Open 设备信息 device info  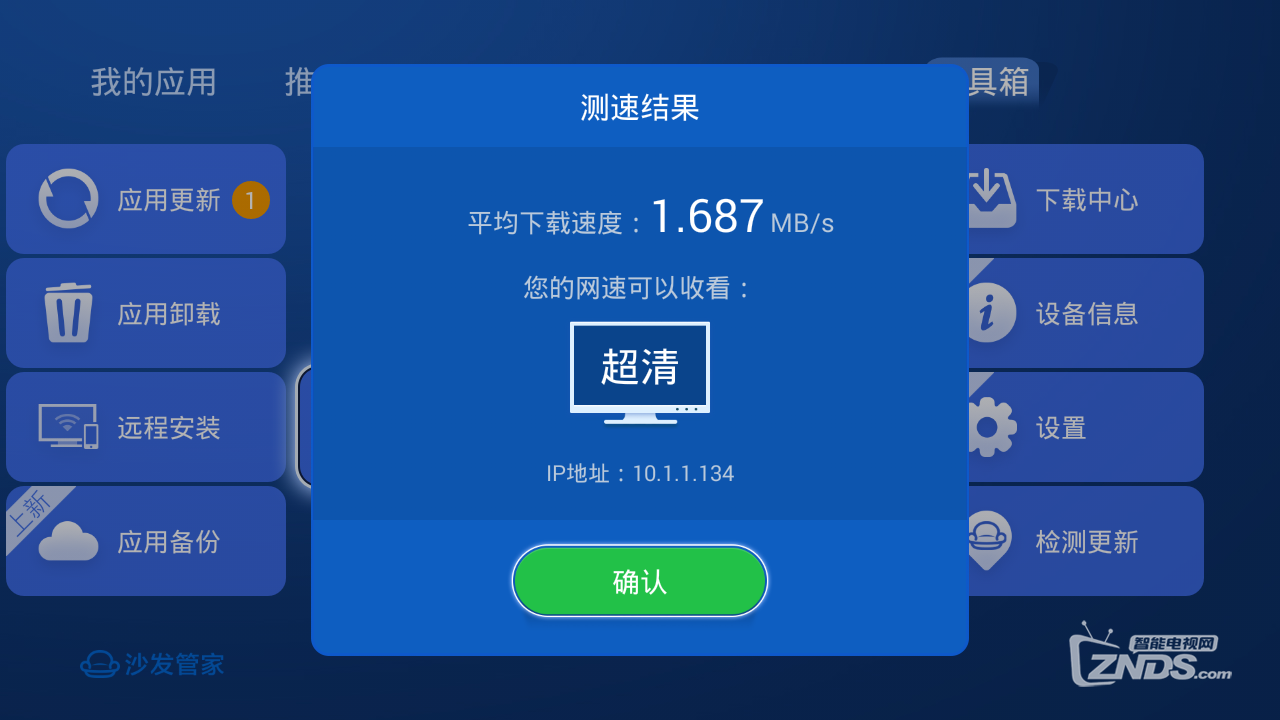(x=1085, y=313)
